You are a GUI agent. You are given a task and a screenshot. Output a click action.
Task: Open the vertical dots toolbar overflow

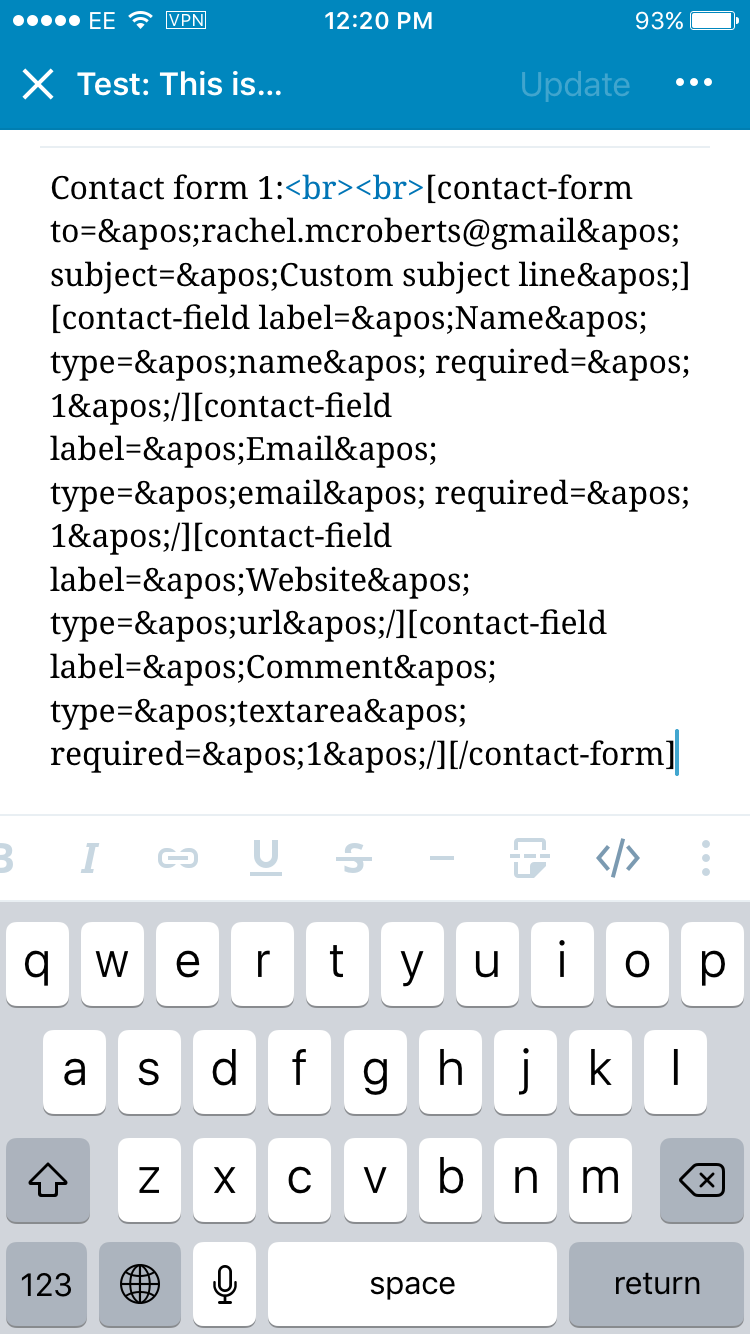pyautogui.click(x=706, y=858)
